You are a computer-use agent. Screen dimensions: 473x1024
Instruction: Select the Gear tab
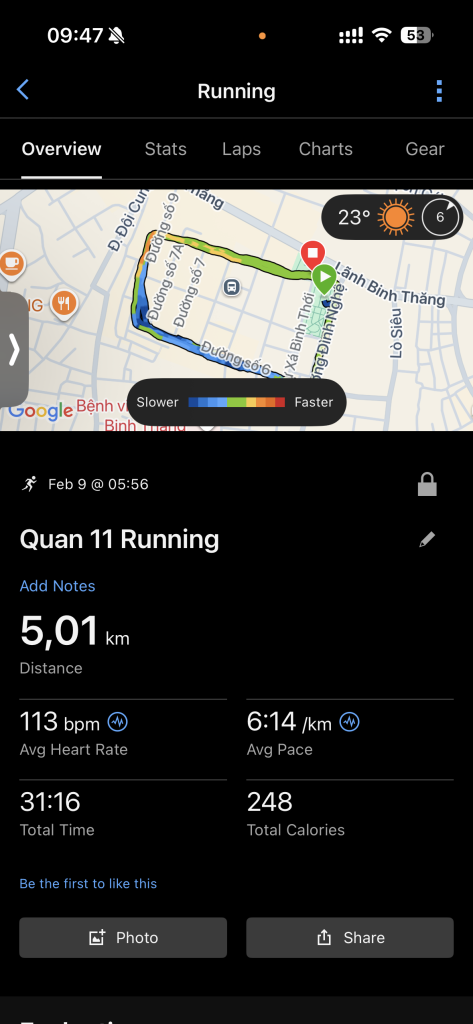[x=425, y=149]
